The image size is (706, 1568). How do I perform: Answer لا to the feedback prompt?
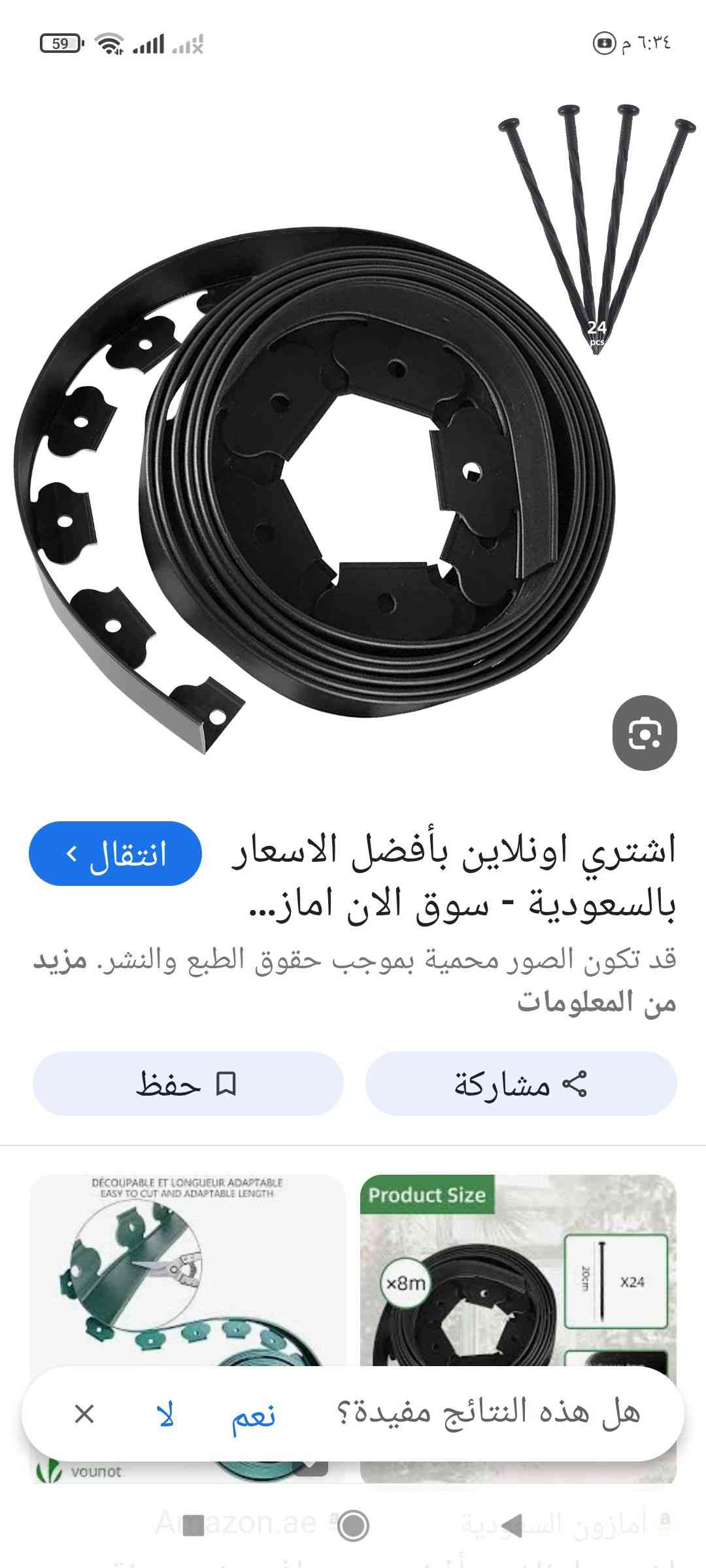tap(165, 1414)
